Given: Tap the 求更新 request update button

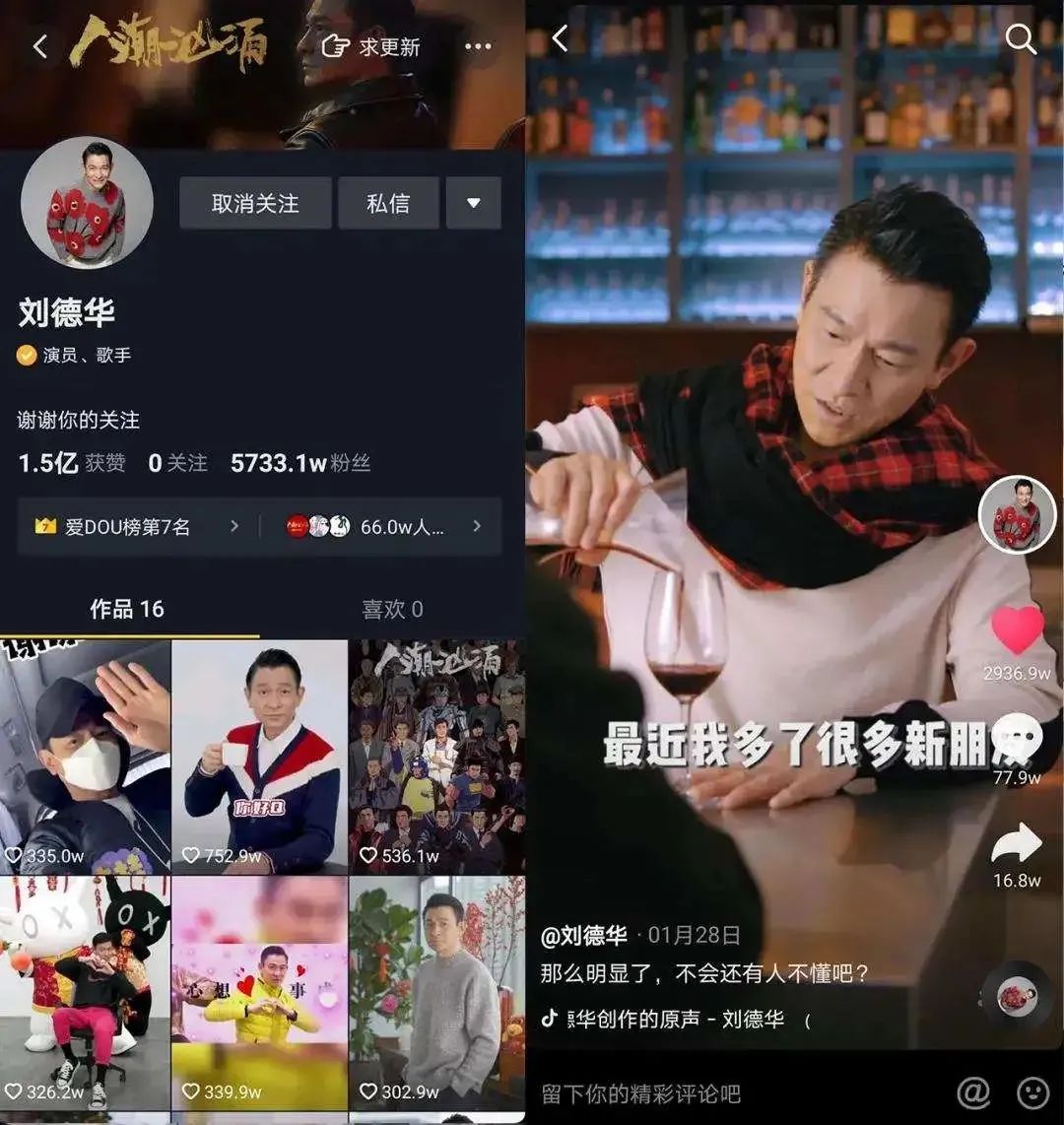Looking at the screenshot, I should tap(371, 46).
